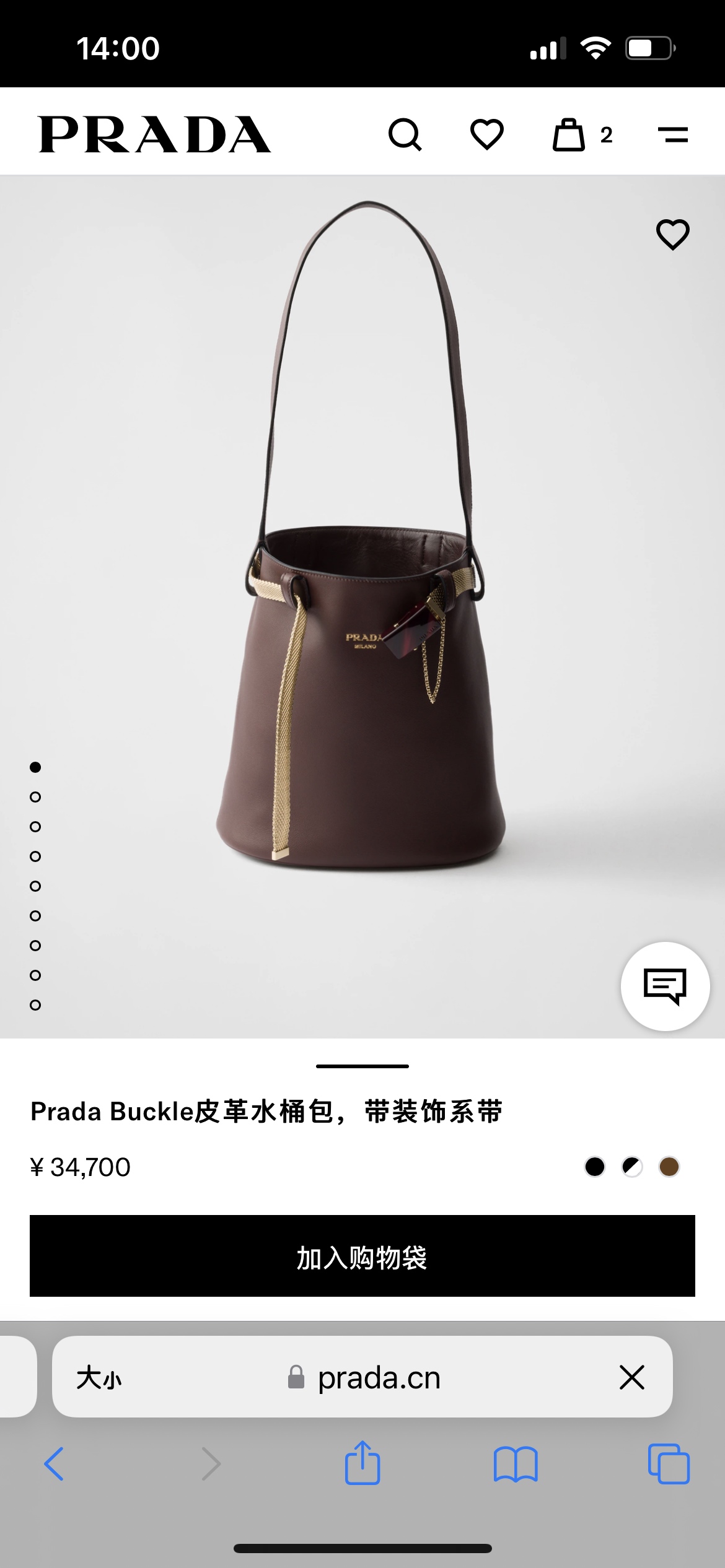Open Safari bookmarks

pos(516,1464)
